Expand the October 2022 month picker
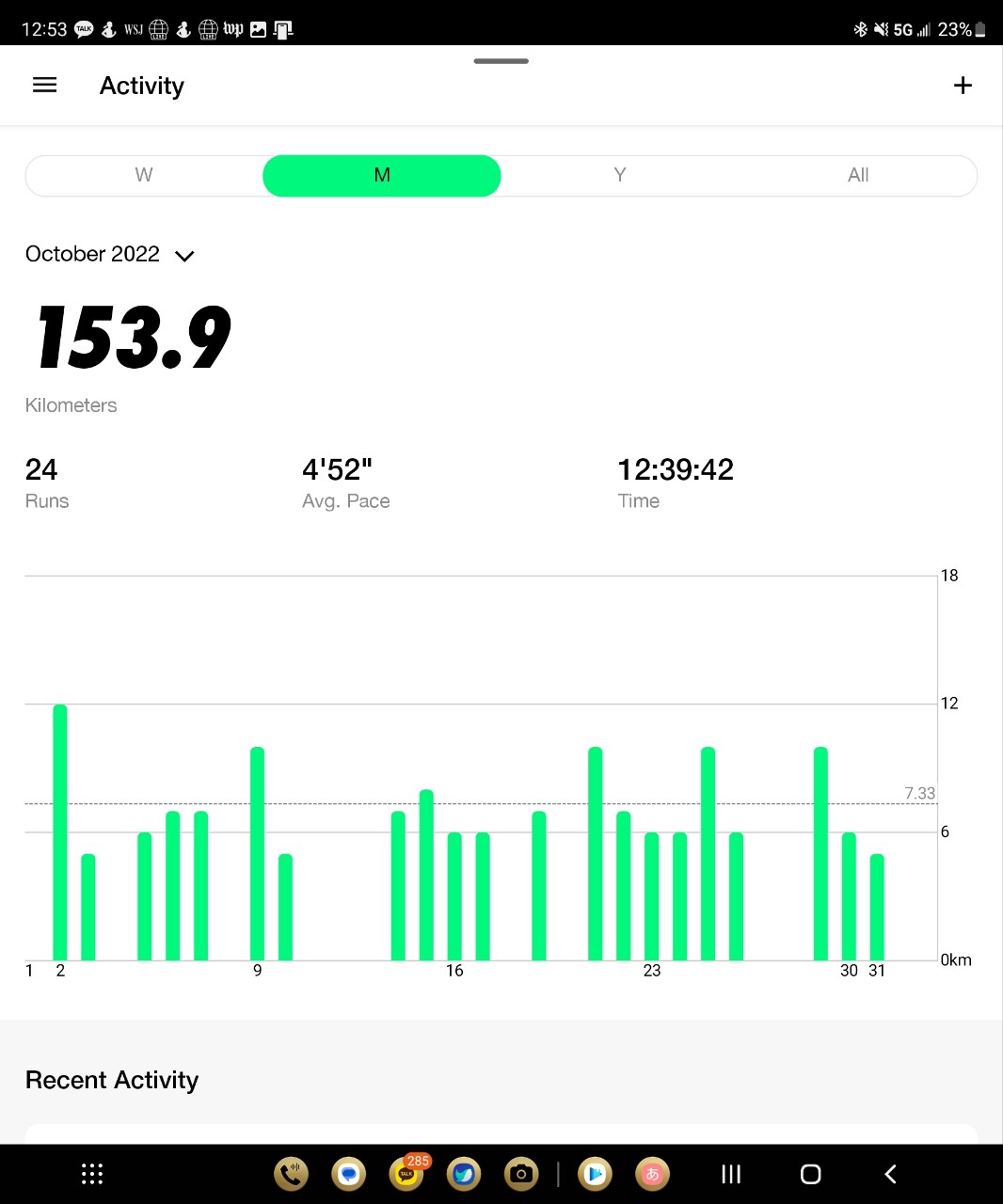Image resolution: width=1003 pixels, height=1204 pixels. point(110,254)
